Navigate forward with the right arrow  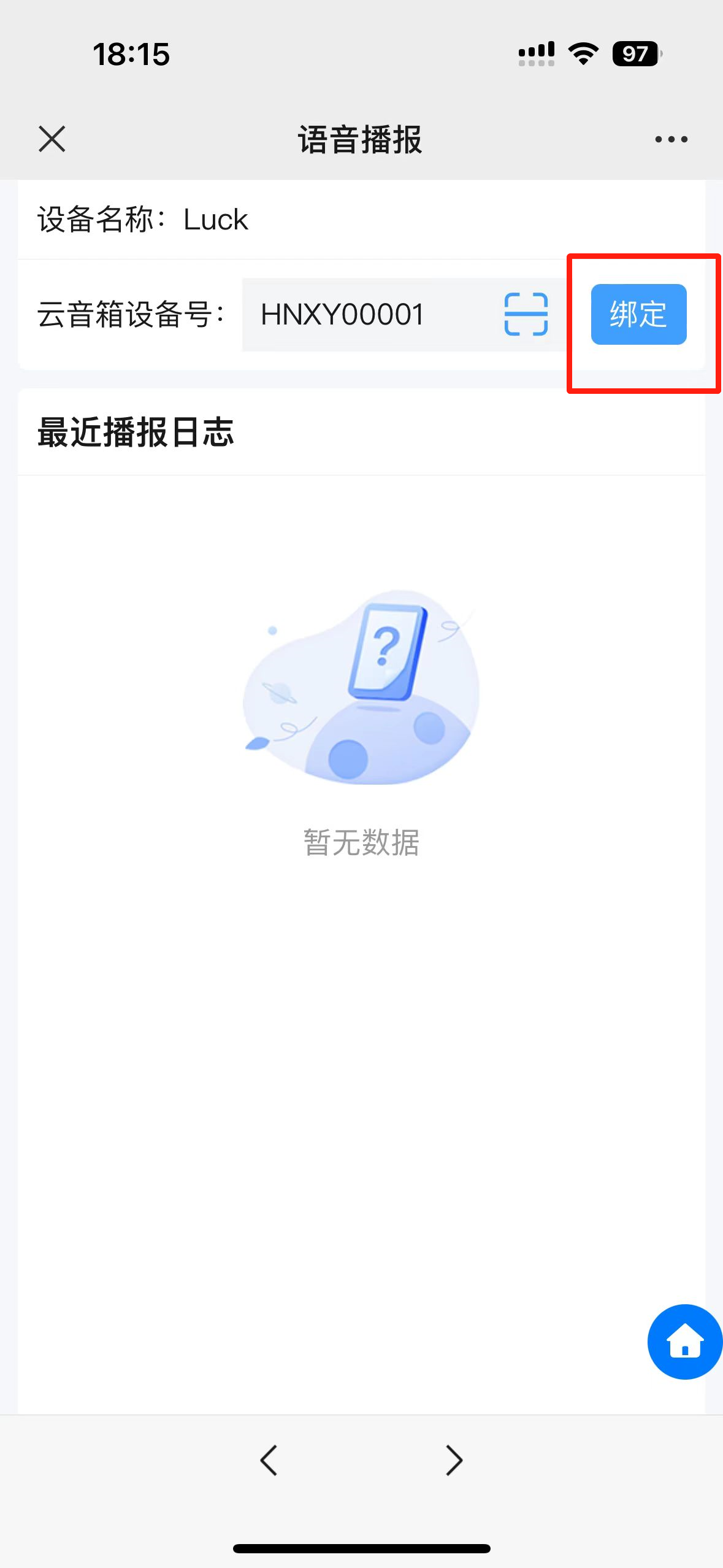point(454,1459)
